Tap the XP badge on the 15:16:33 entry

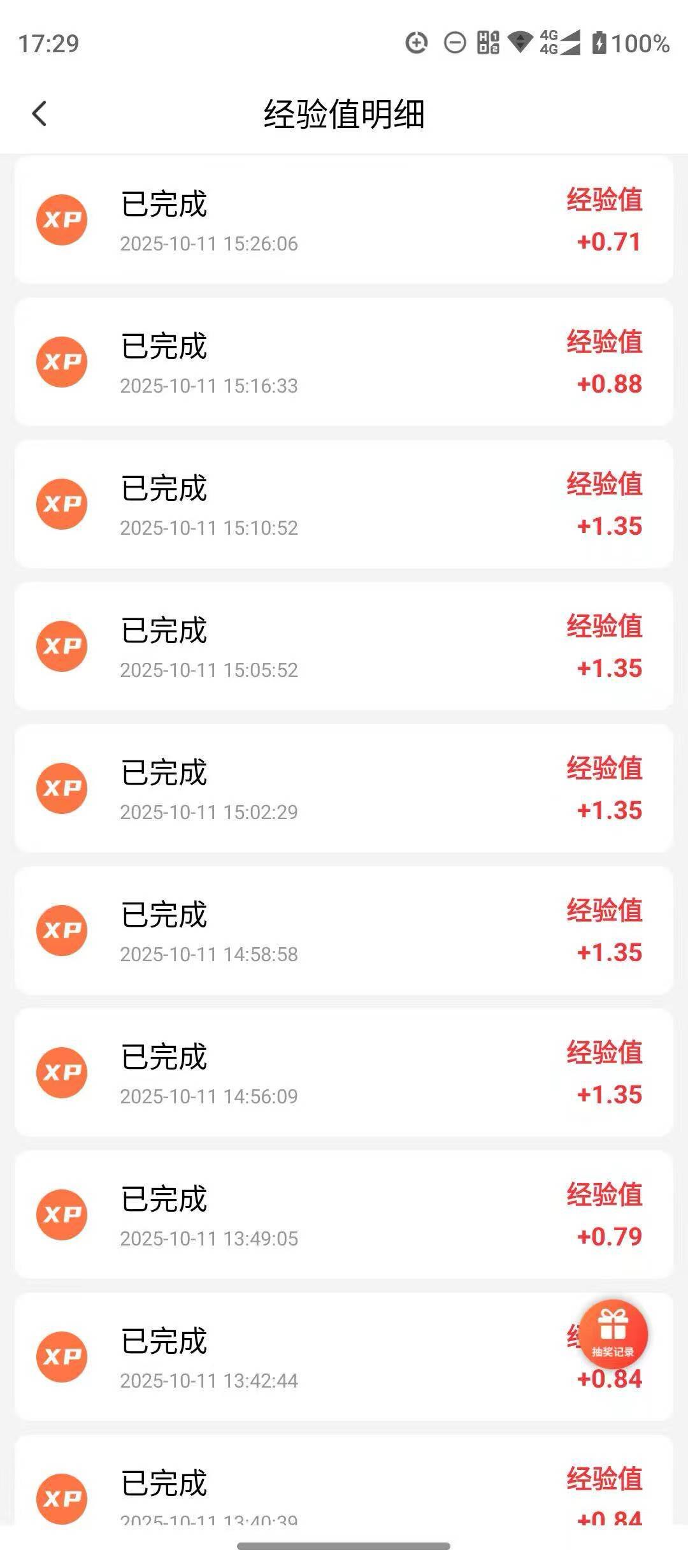[62, 361]
